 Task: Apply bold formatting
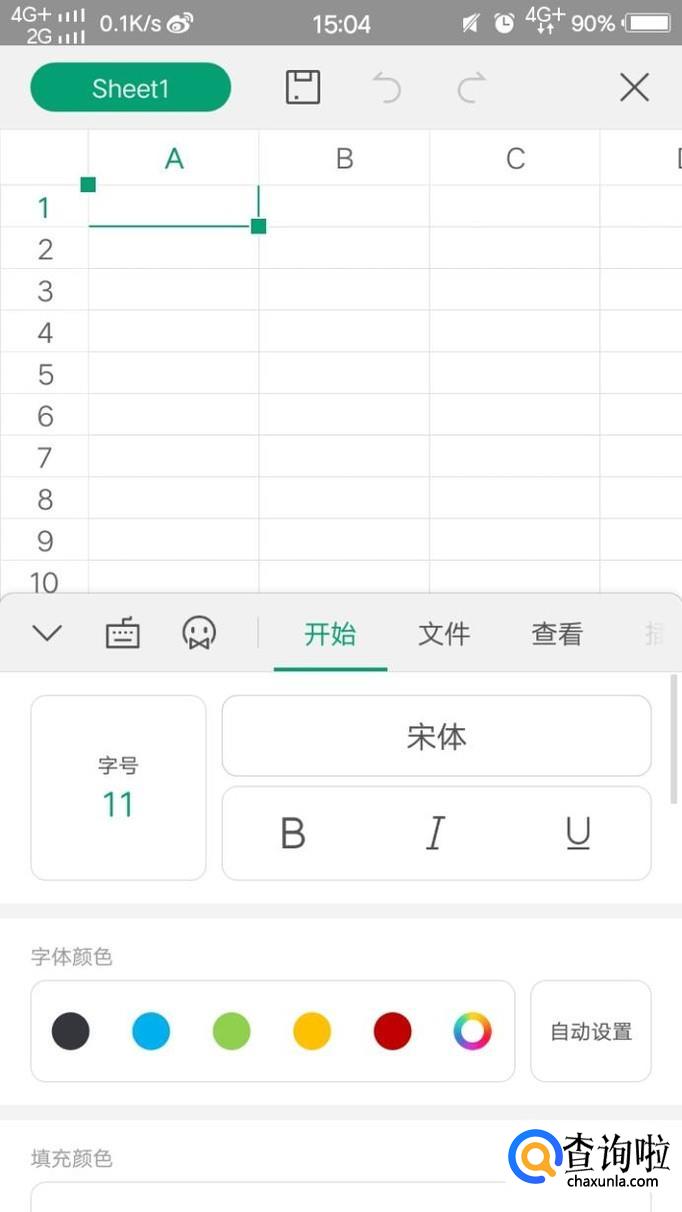click(293, 833)
